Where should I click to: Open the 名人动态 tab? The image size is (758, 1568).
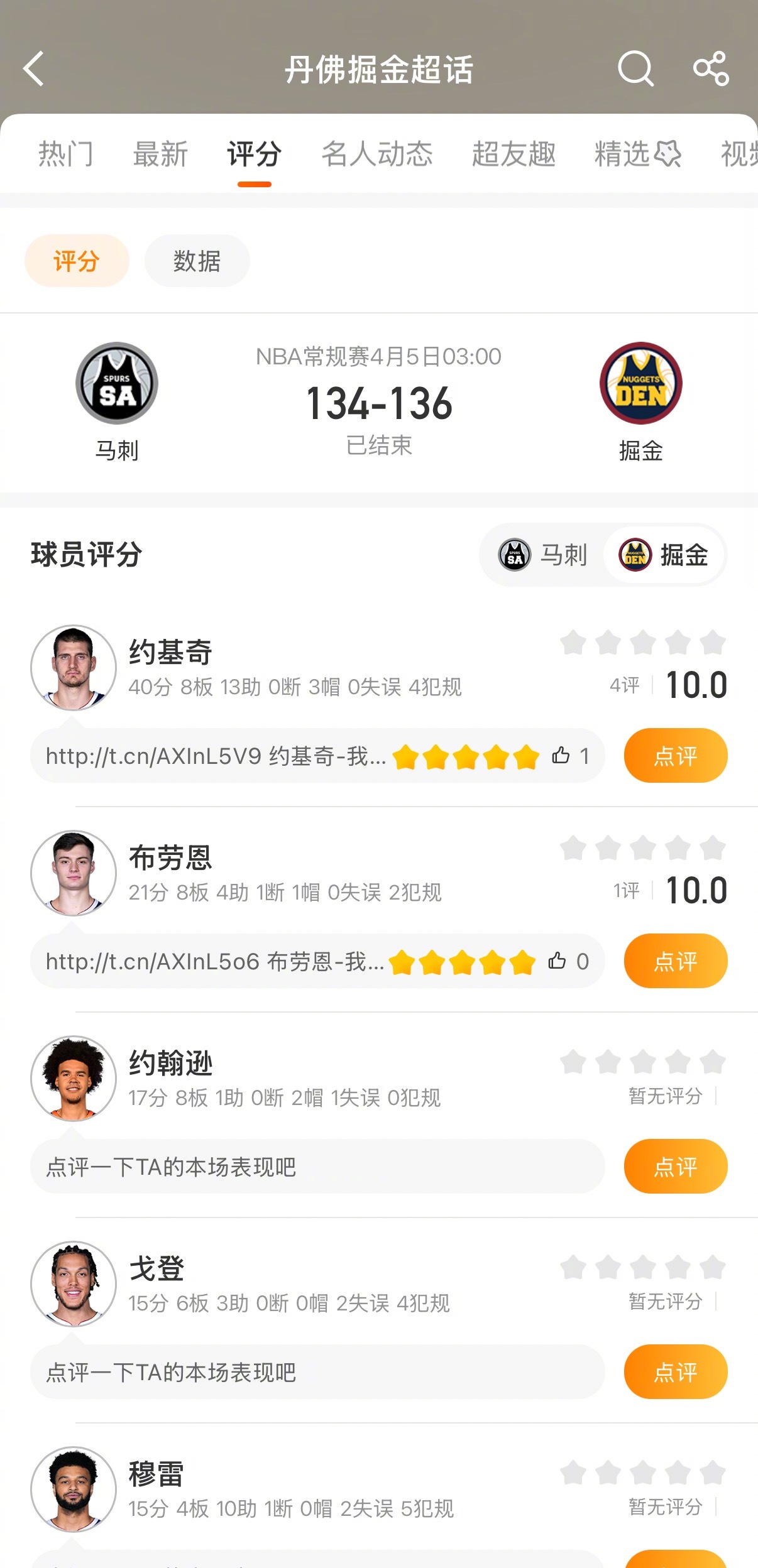tap(375, 155)
